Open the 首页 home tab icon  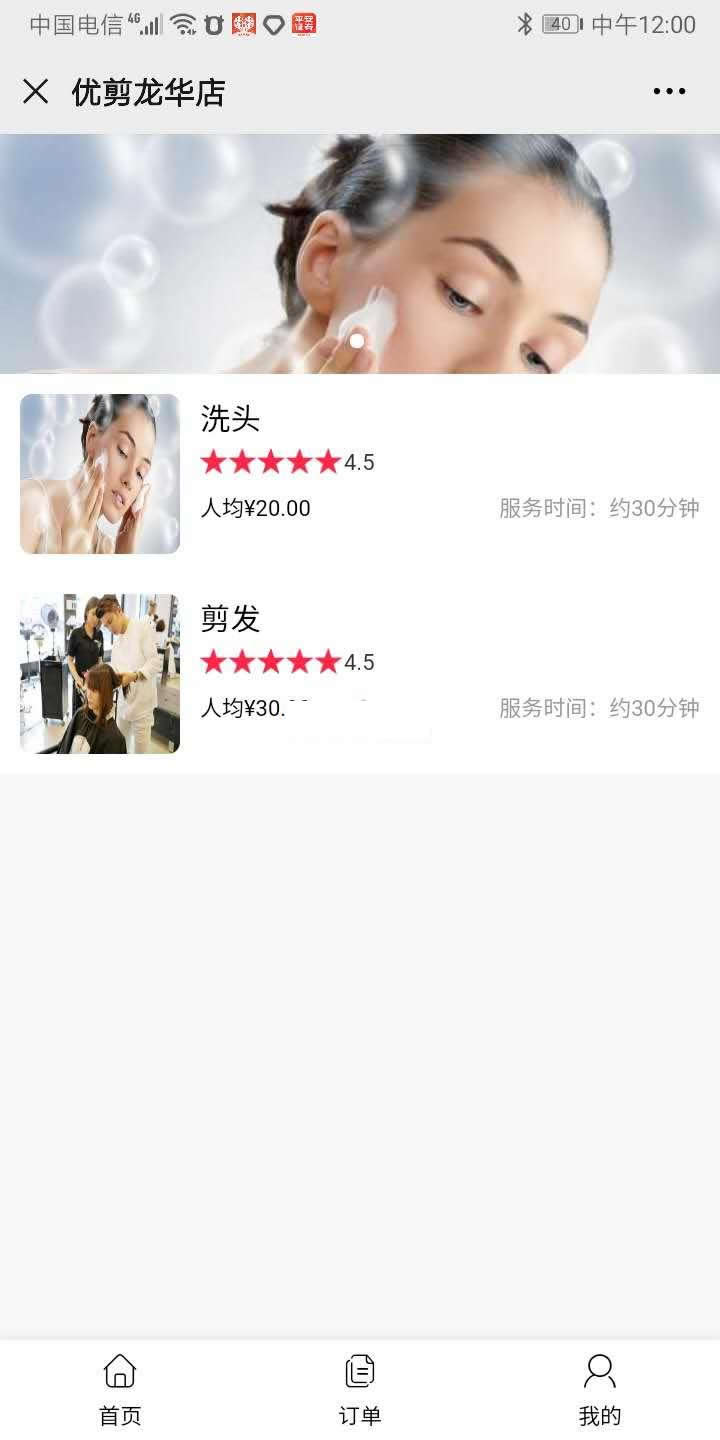(x=120, y=1372)
